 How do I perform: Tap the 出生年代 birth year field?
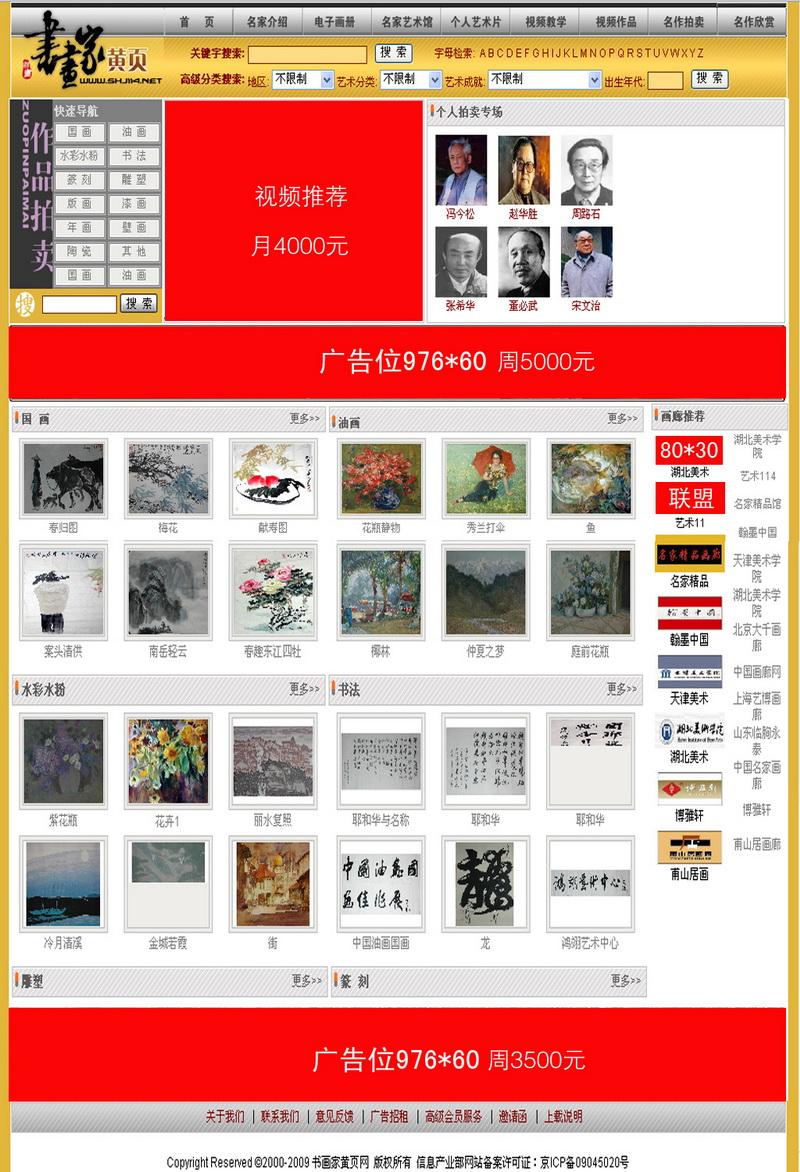tap(666, 80)
